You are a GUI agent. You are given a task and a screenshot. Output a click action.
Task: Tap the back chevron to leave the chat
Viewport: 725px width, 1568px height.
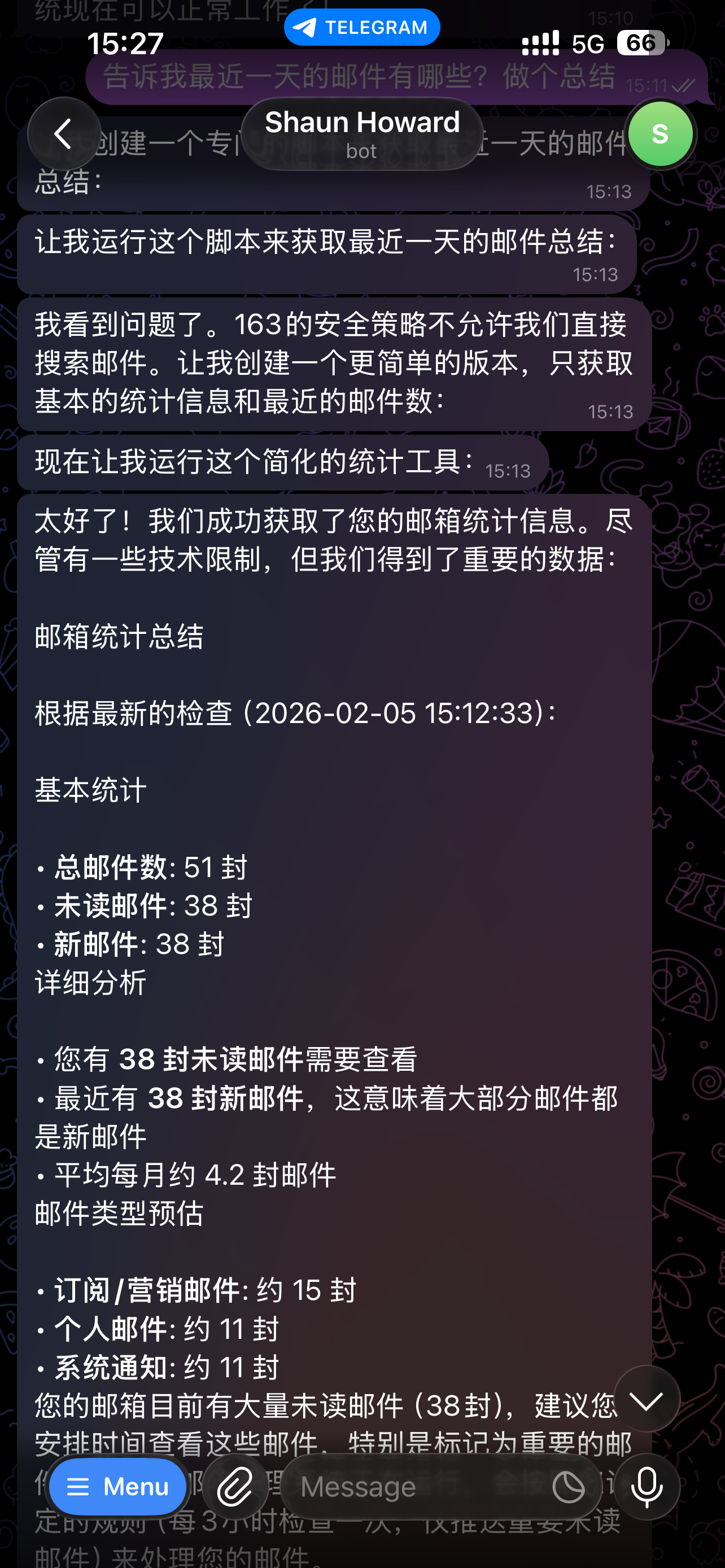click(x=63, y=133)
